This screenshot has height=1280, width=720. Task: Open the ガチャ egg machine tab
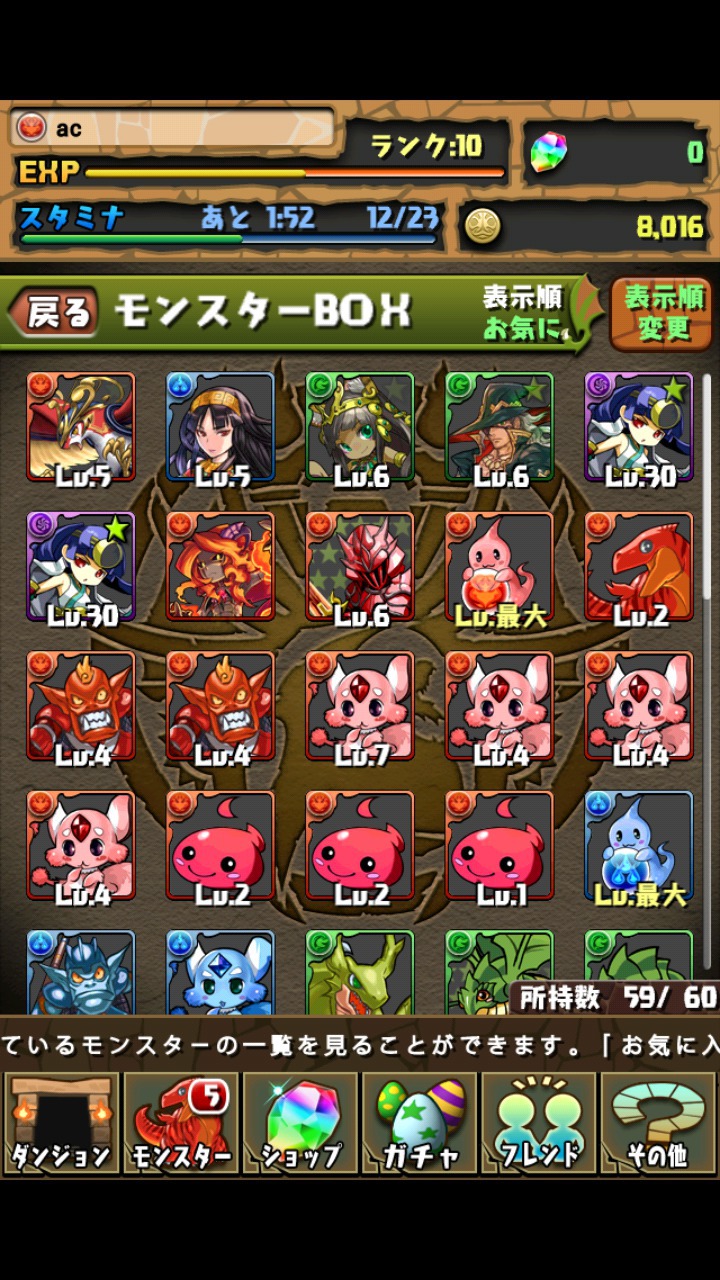(x=420, y=1122)
